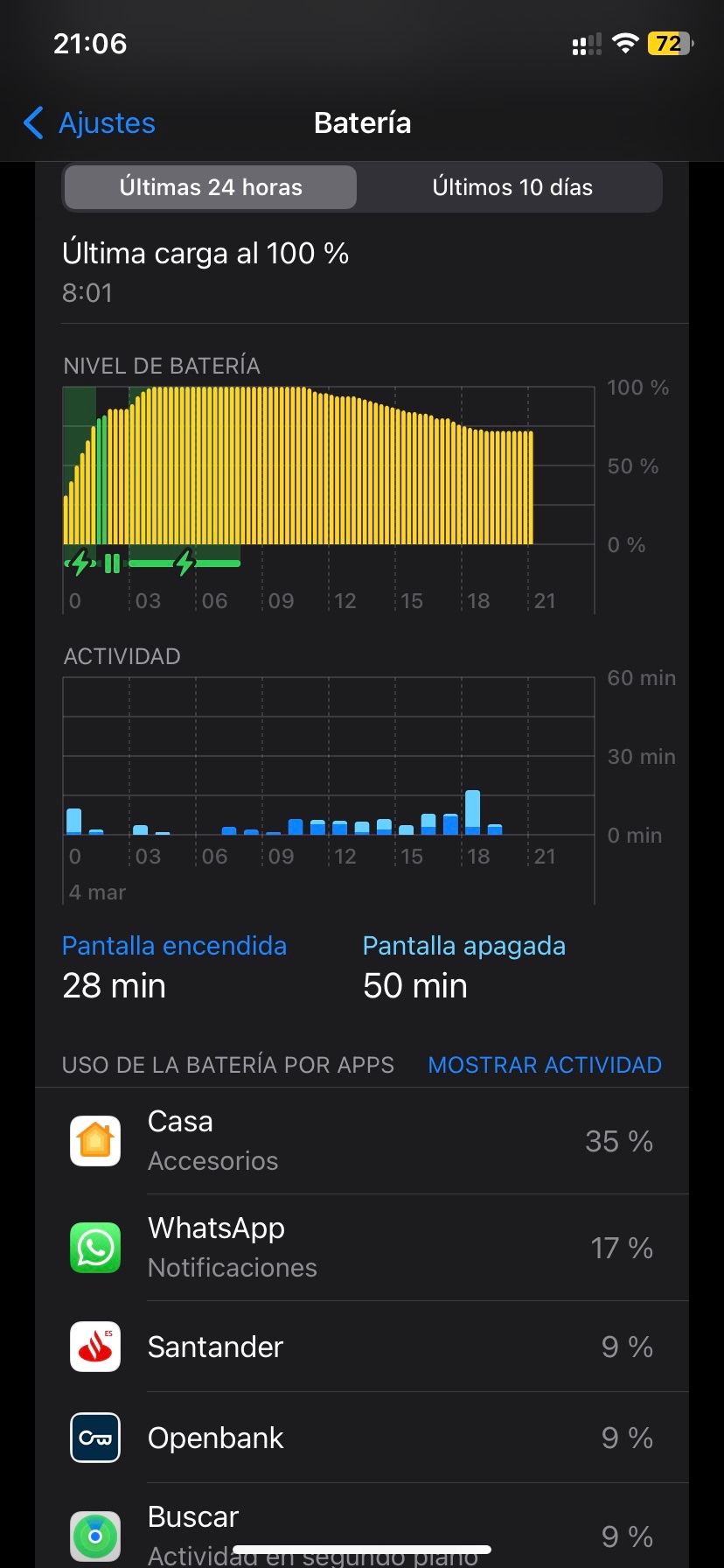Go back to Ajustes
The image size is (724, 1568).
pyautogui.click(x=89, y=123)
